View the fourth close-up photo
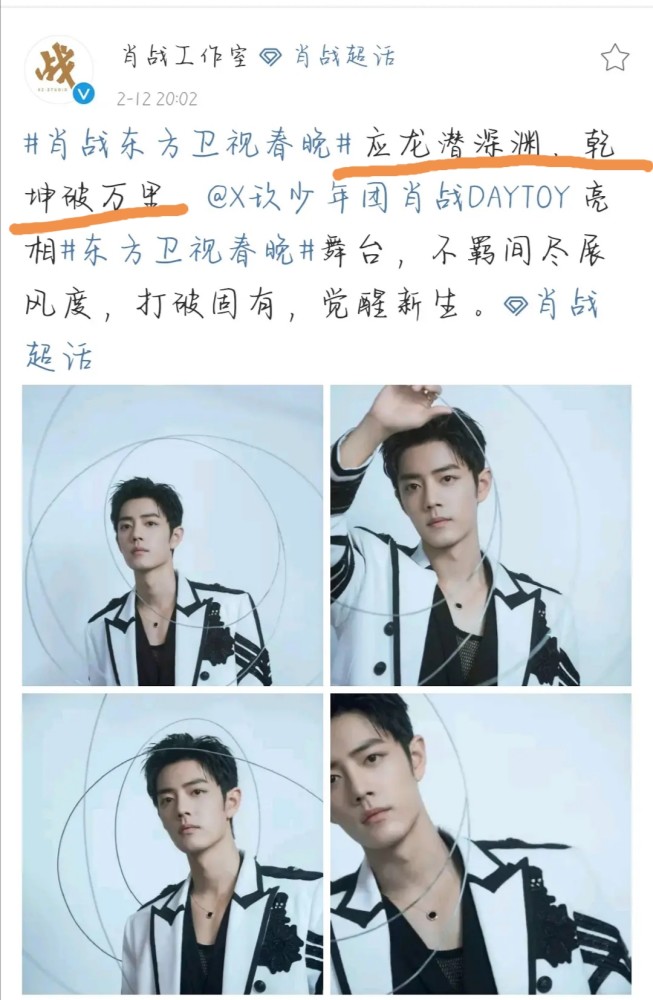This screenshot has width=653, height=1000. [x=480, y=844]
